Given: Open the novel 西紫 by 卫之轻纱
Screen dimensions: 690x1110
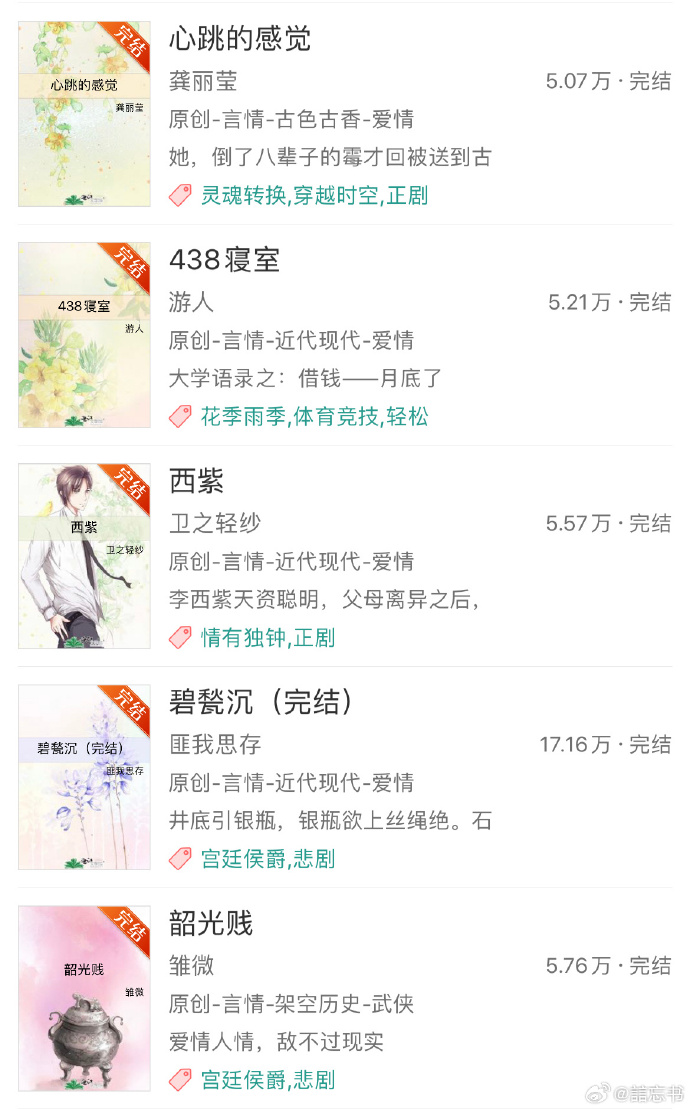Looking at the screenshot, I should (x=197, y=481).
